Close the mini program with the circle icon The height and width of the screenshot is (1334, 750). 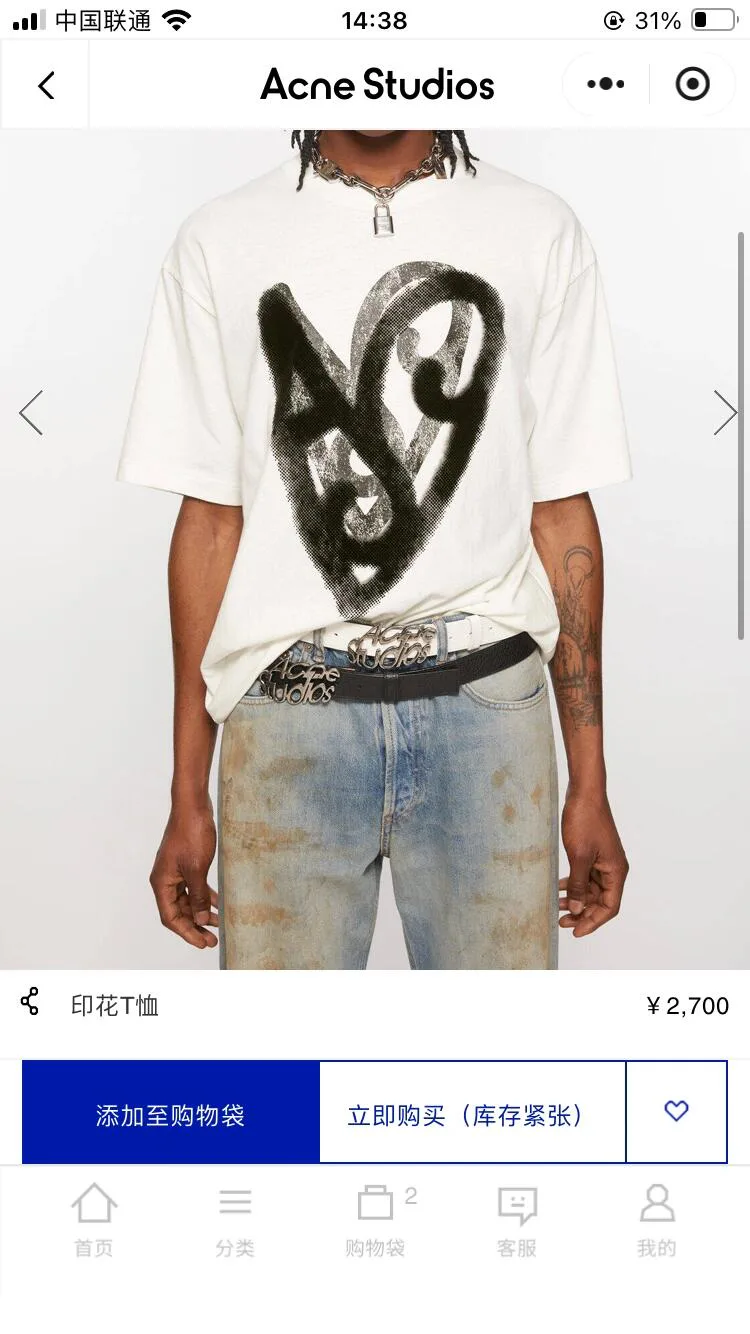tap(692, 85)
